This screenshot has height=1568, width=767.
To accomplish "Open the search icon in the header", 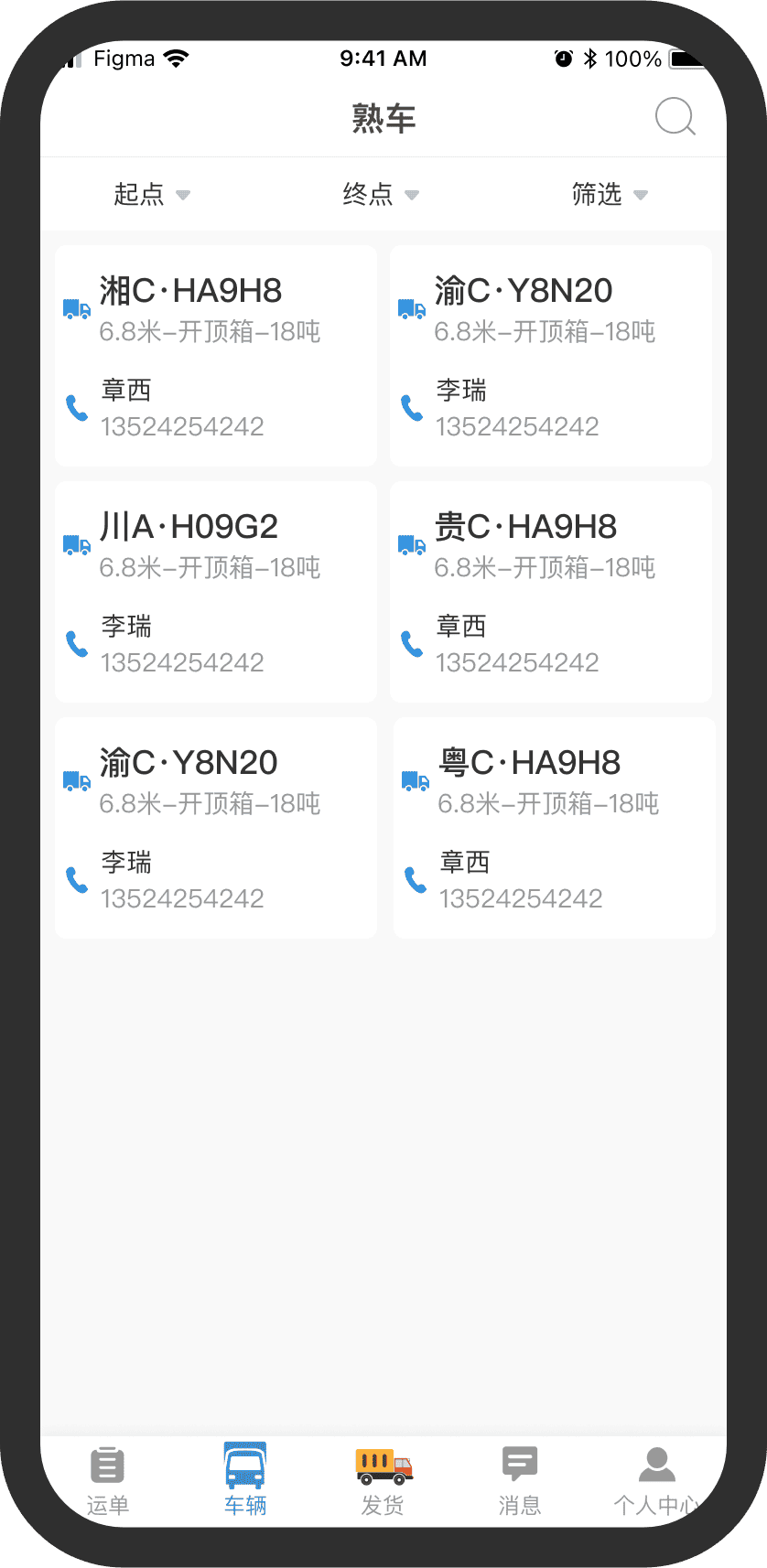I will (x=675, y=117).
